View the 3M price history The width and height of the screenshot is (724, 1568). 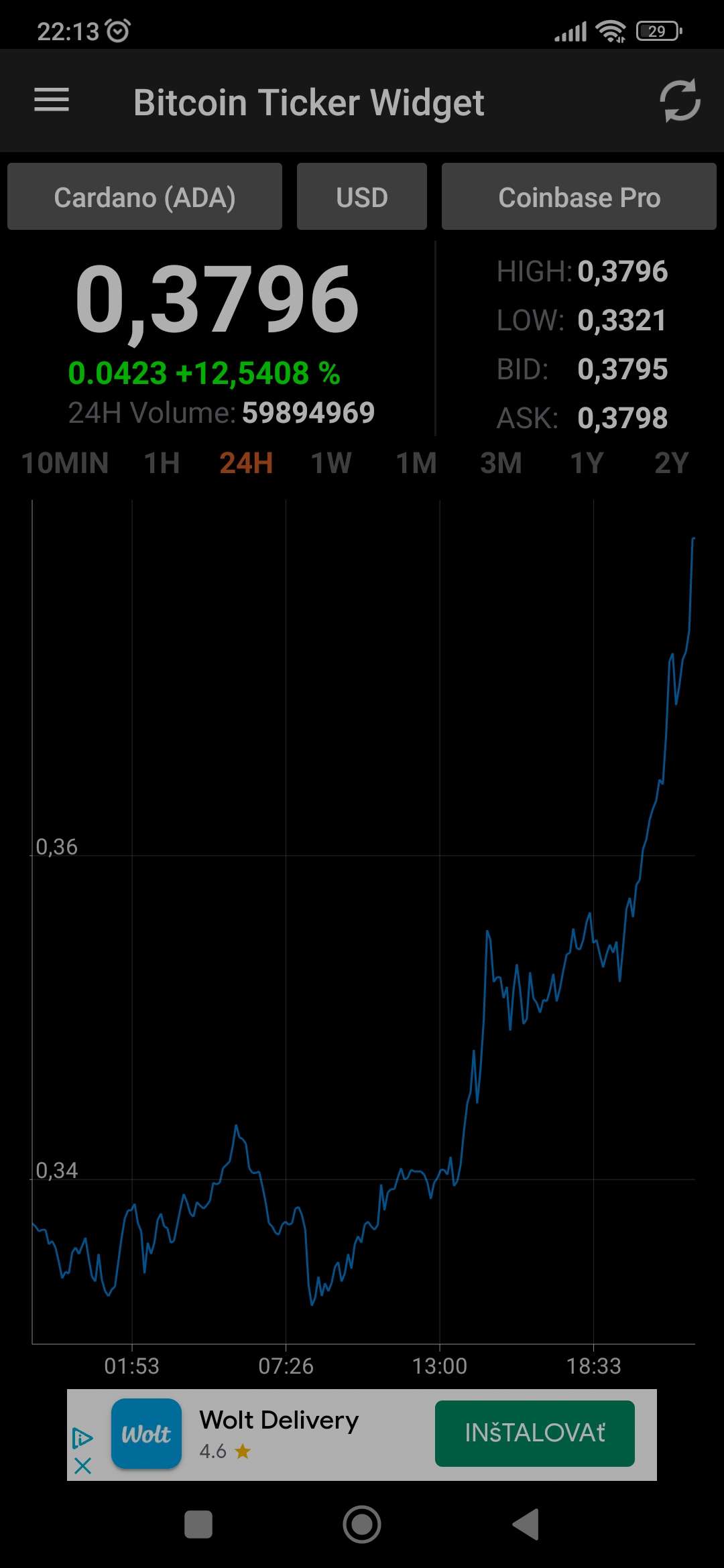501,463
